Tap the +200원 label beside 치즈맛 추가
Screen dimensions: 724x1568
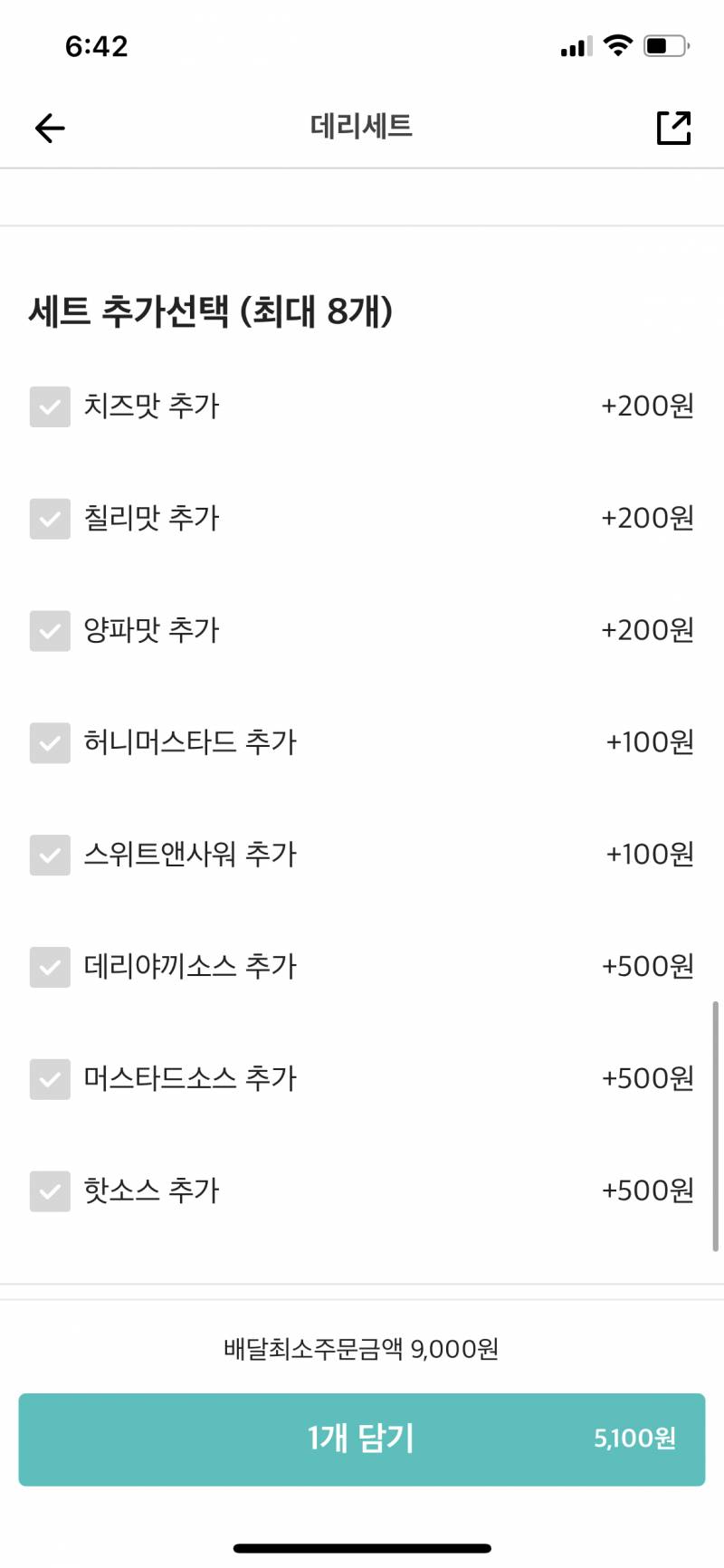pos(646,407)
